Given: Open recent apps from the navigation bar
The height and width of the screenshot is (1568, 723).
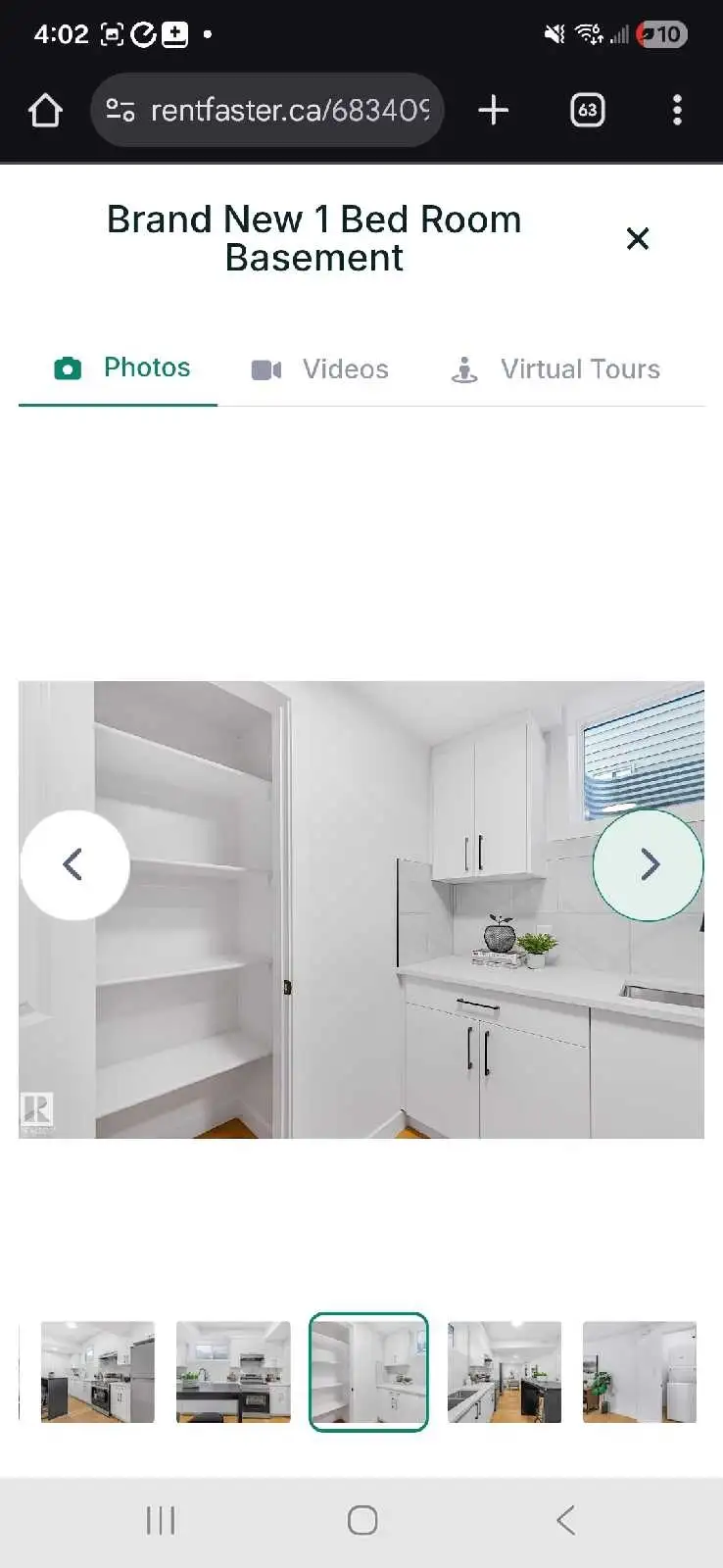Looking at the screenshot, I should click(161, 1520).
